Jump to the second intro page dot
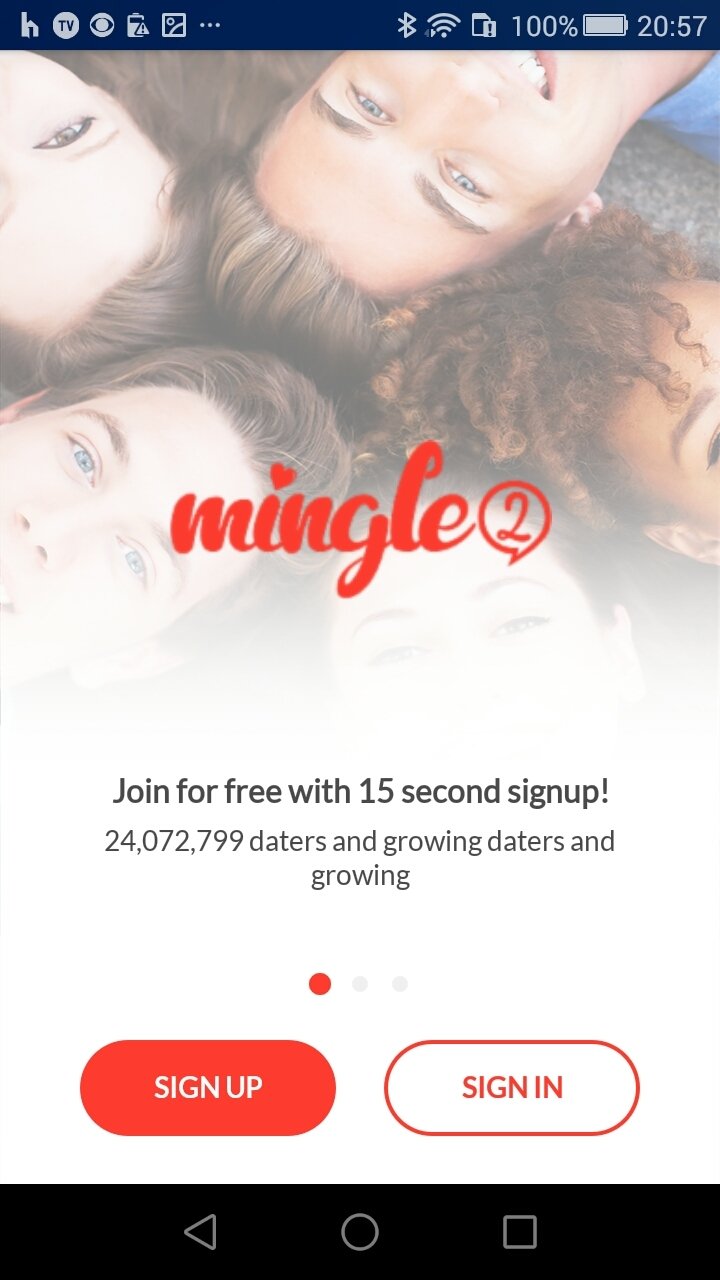720x1280 pixels. click(360, 984)
